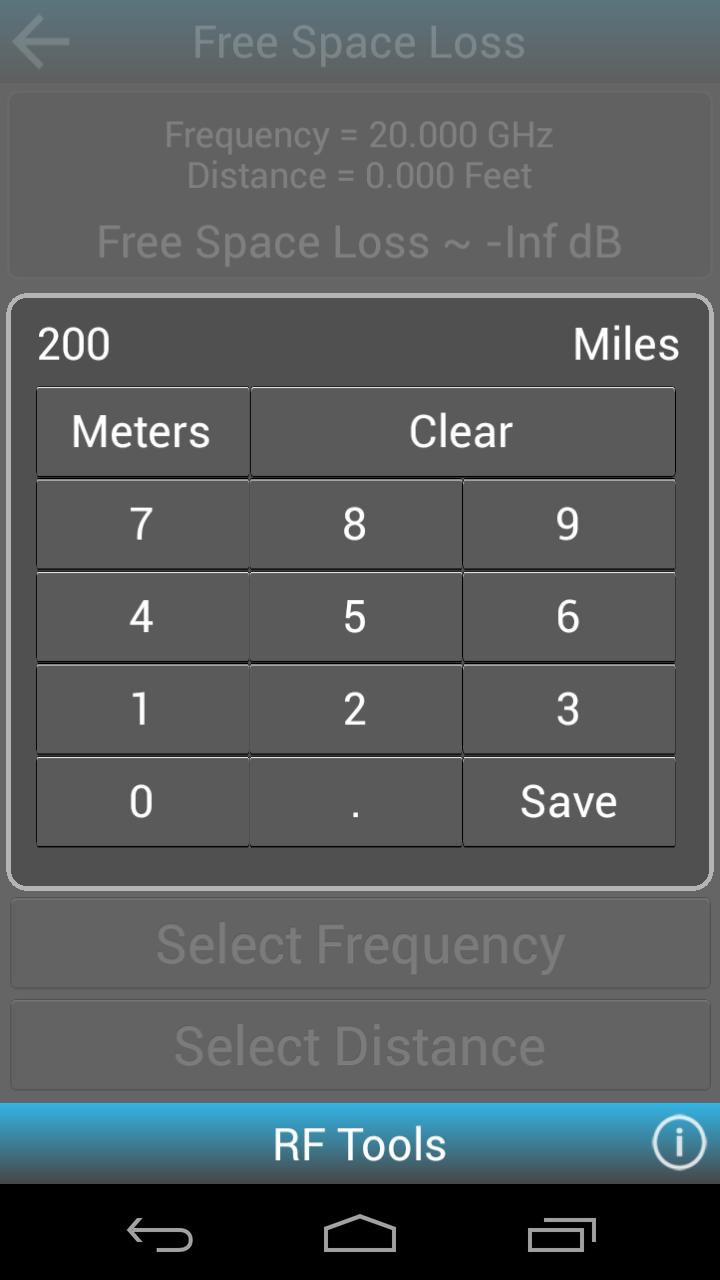The image size is (720, 1280).
Task: Add digit 9 to the distance
Action: pyautogui.click(x=568, y=524)
